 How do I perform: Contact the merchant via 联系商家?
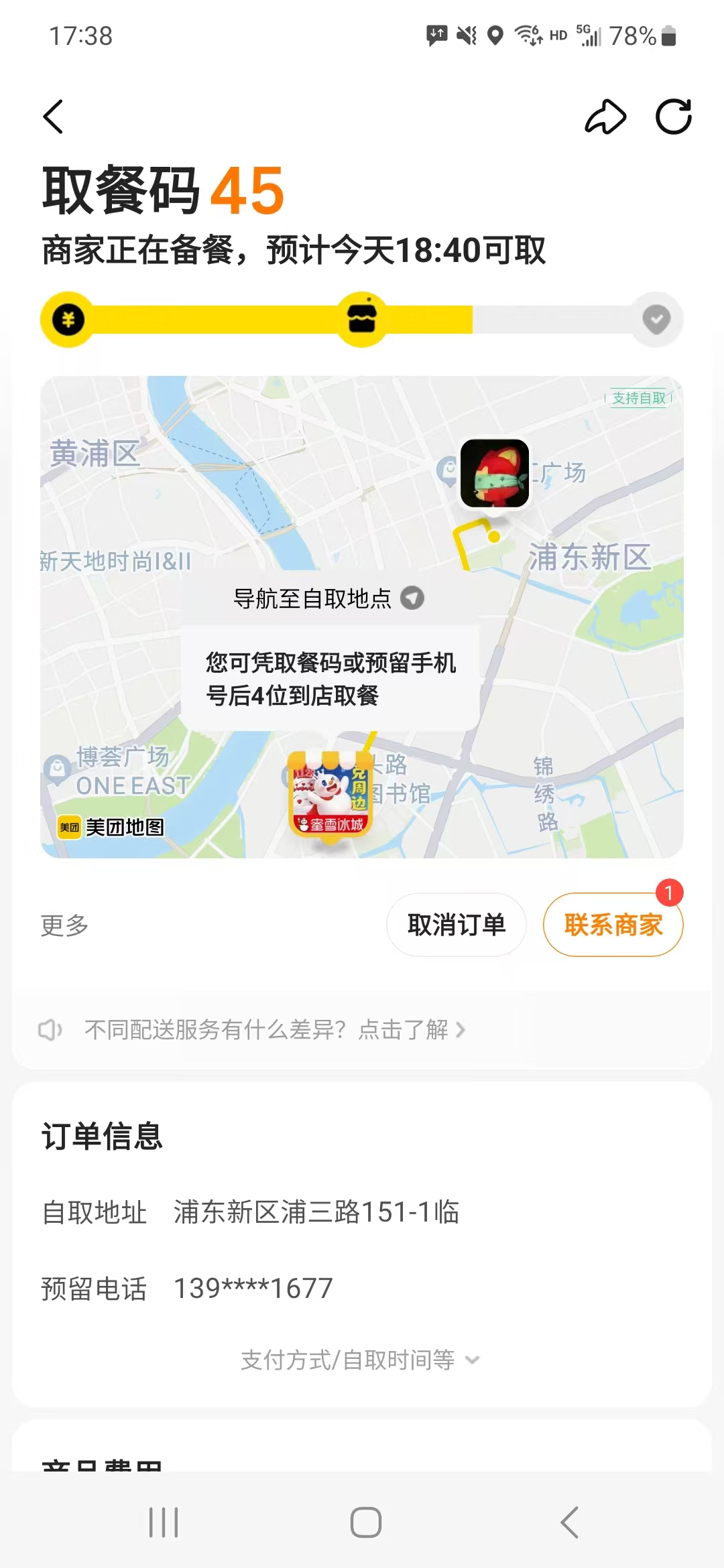[x=613, y=925]
